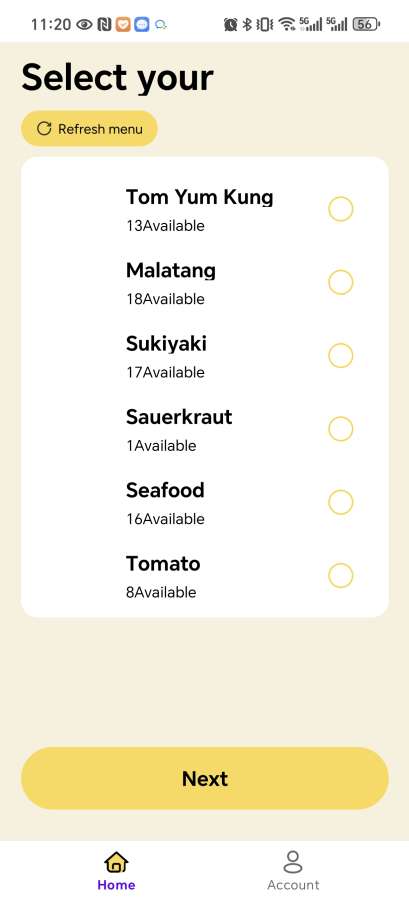Tap the Refresh menu button

(89, 129)
